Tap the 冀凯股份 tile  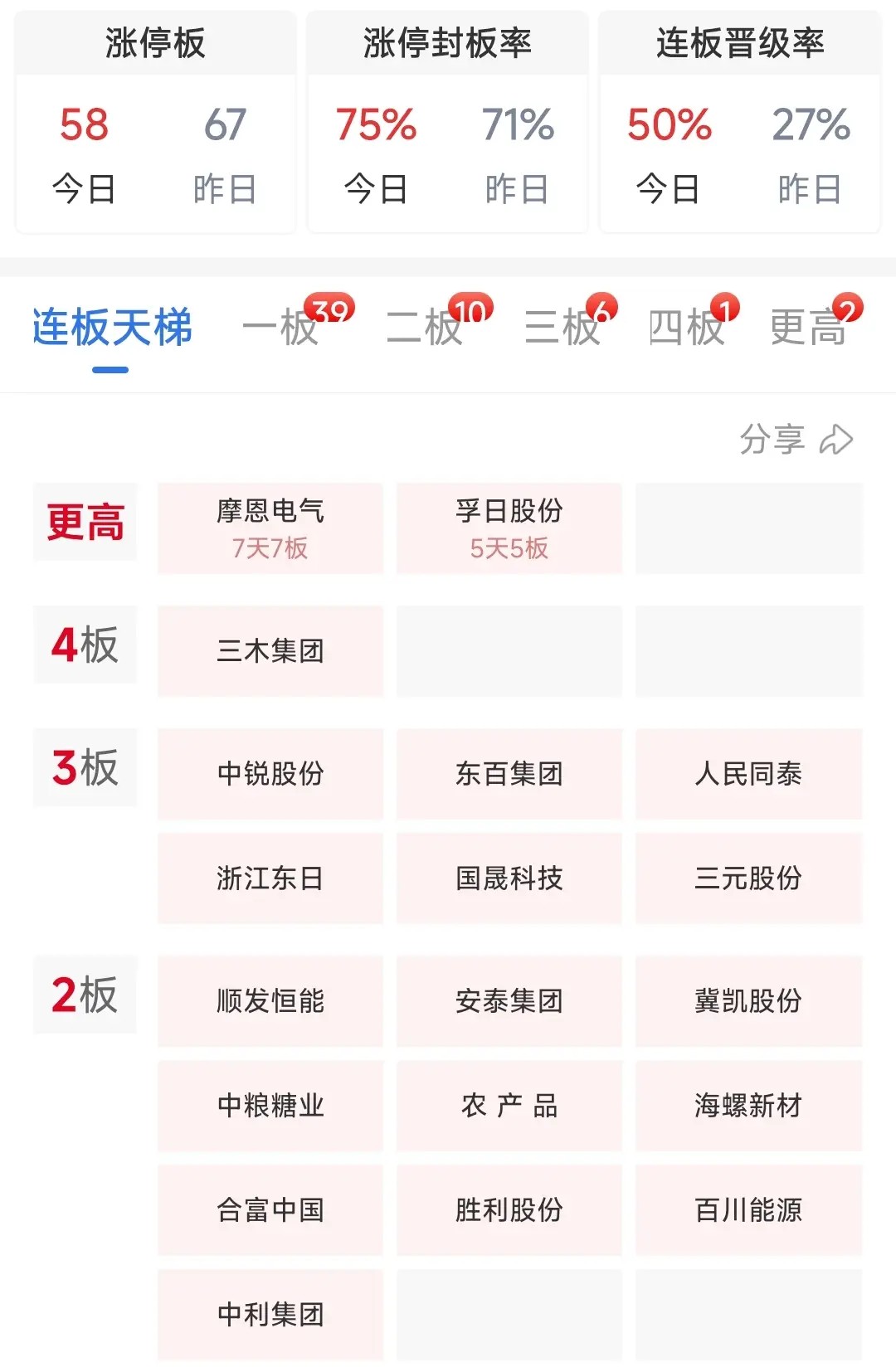tap(748, 1001)
